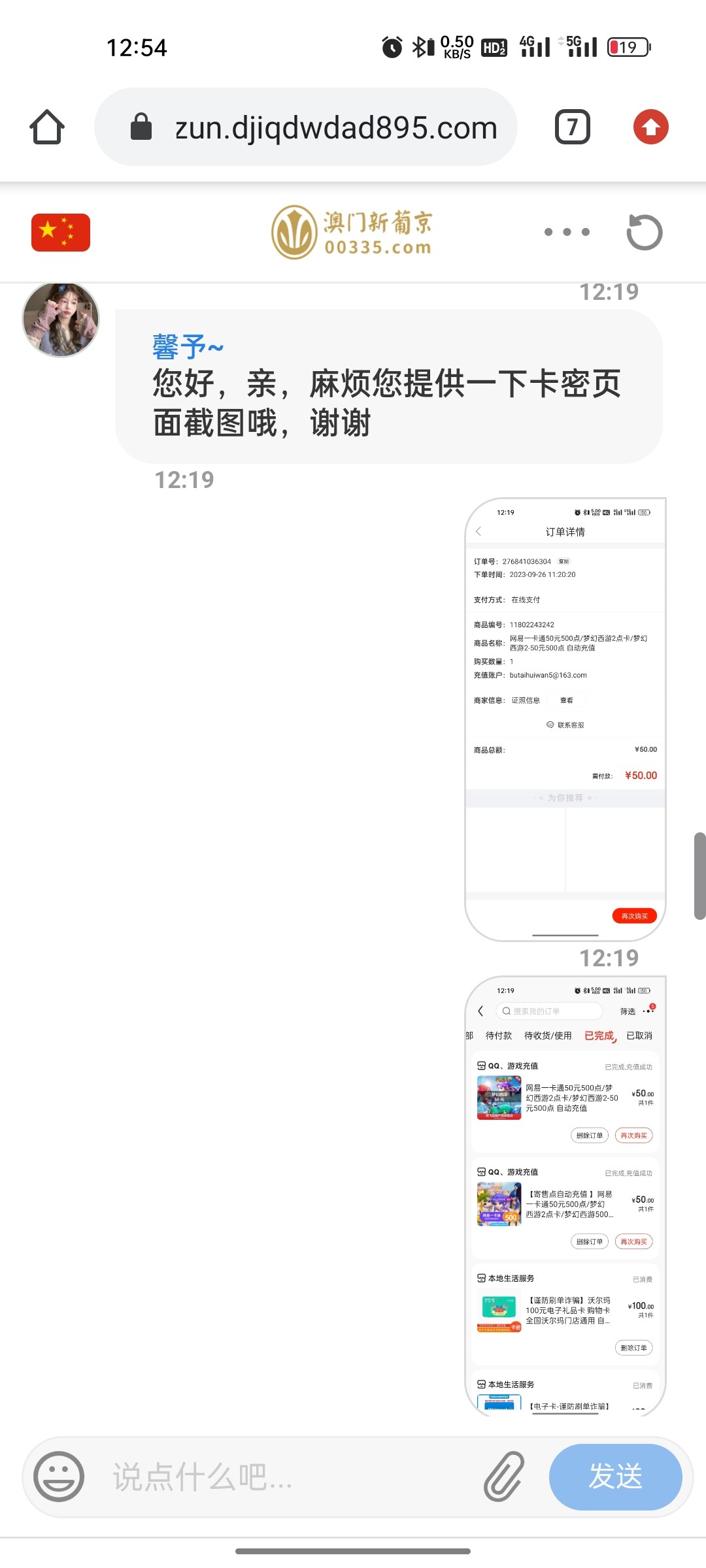Refresh the chat window
Viewport: 706px width, 1568px height.
tap(644, 233)
